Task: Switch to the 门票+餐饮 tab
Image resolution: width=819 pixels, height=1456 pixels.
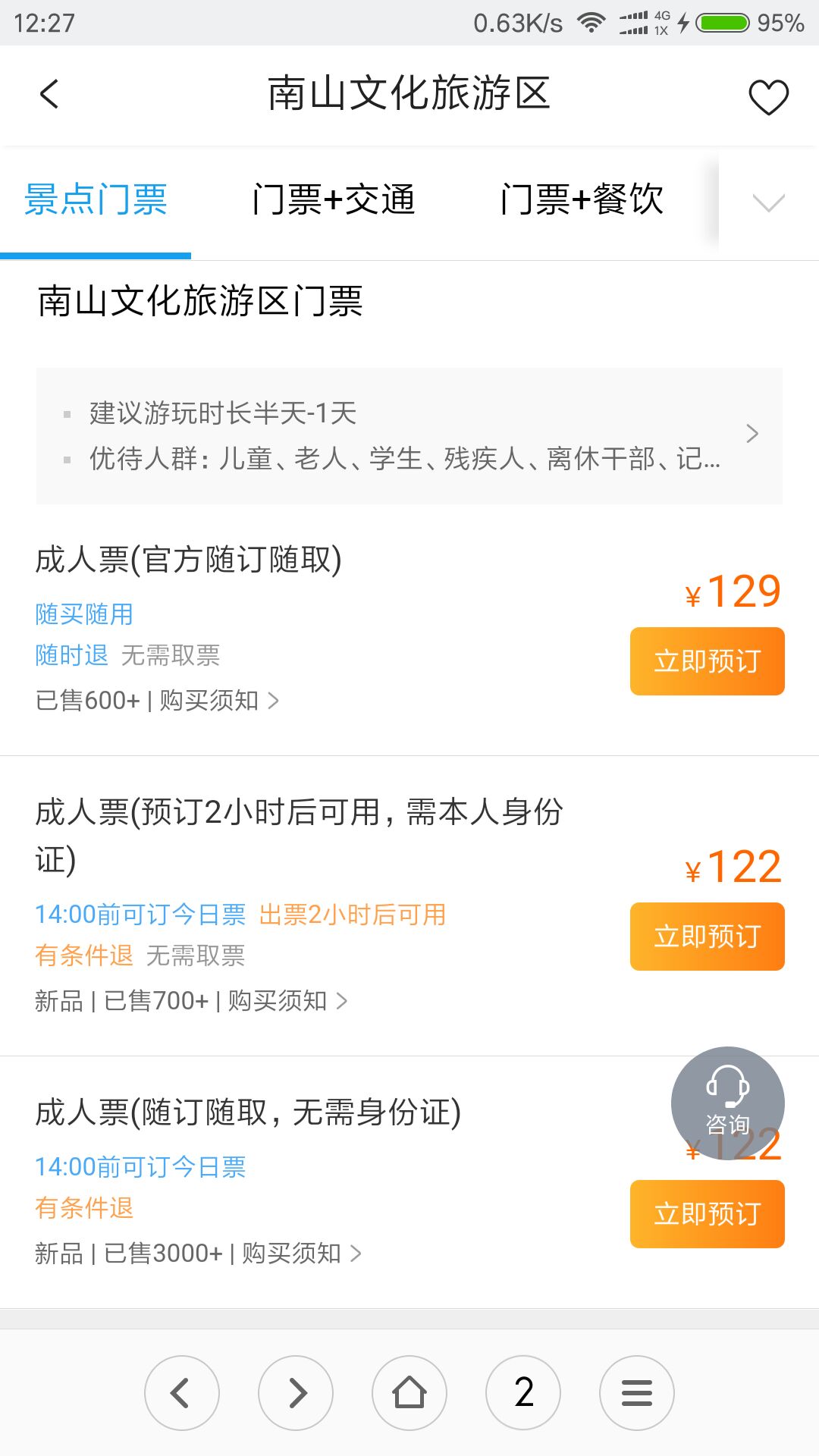Action: (x=582, y=200)
